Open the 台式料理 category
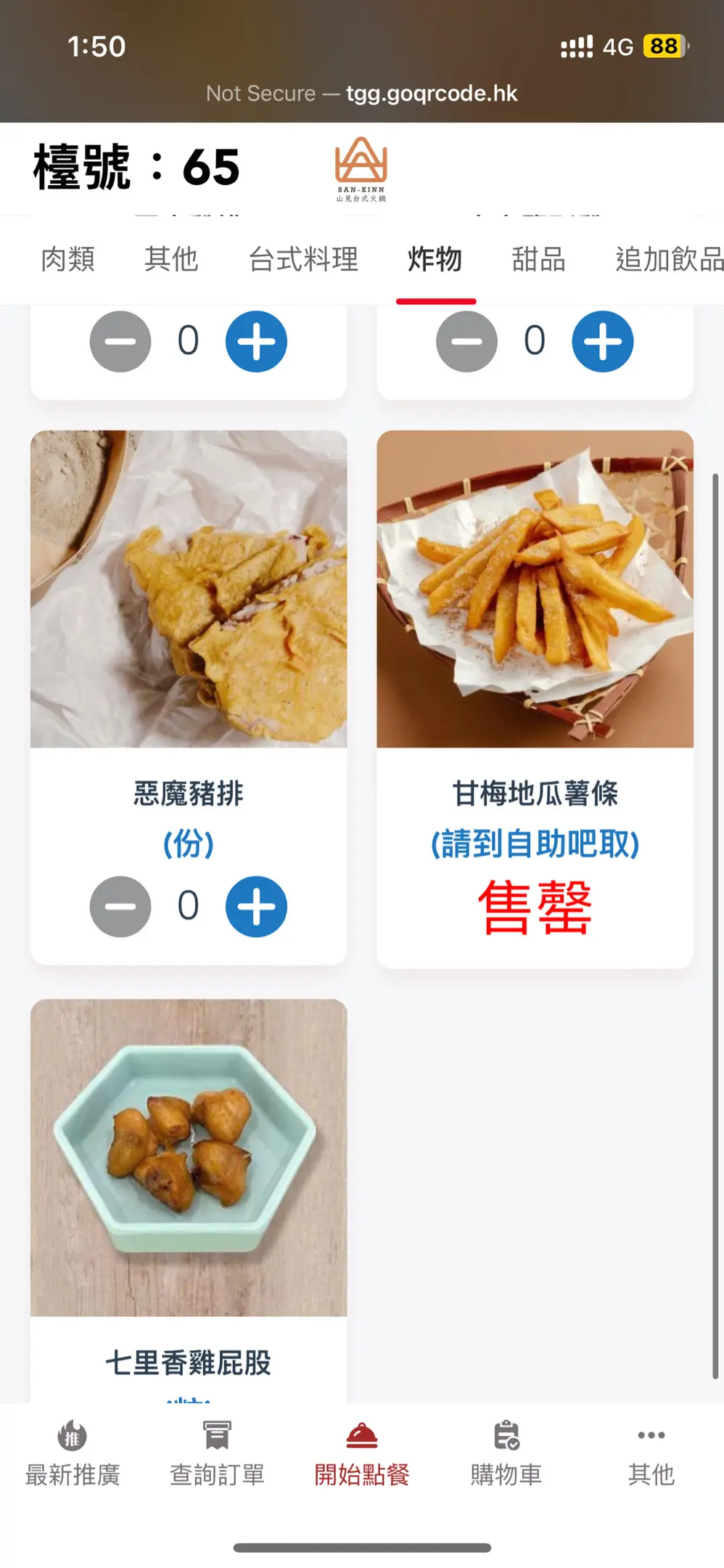 tap(303, 259)
